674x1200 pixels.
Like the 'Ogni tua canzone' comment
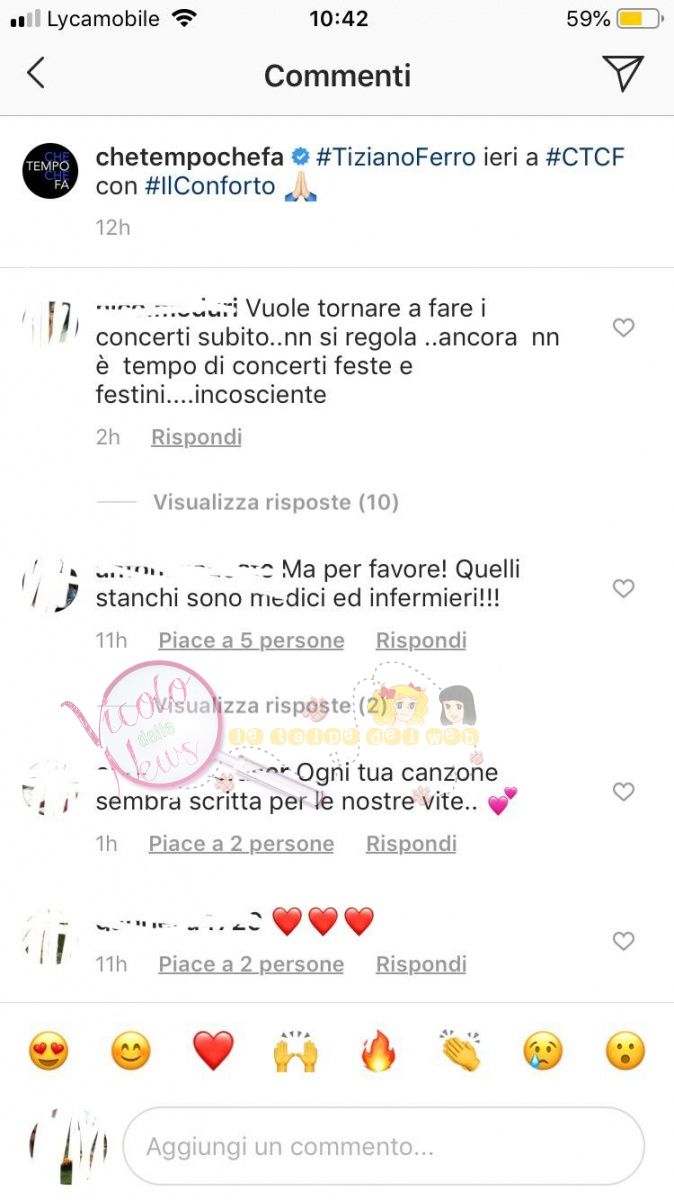pyautogui.click(x=623, y=792)
